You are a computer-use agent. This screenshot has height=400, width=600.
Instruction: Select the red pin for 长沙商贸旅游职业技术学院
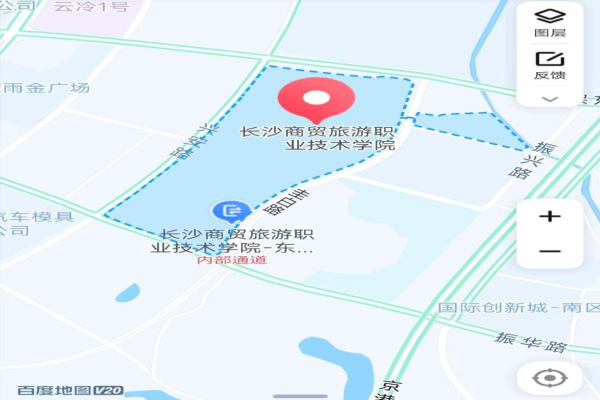316,101
